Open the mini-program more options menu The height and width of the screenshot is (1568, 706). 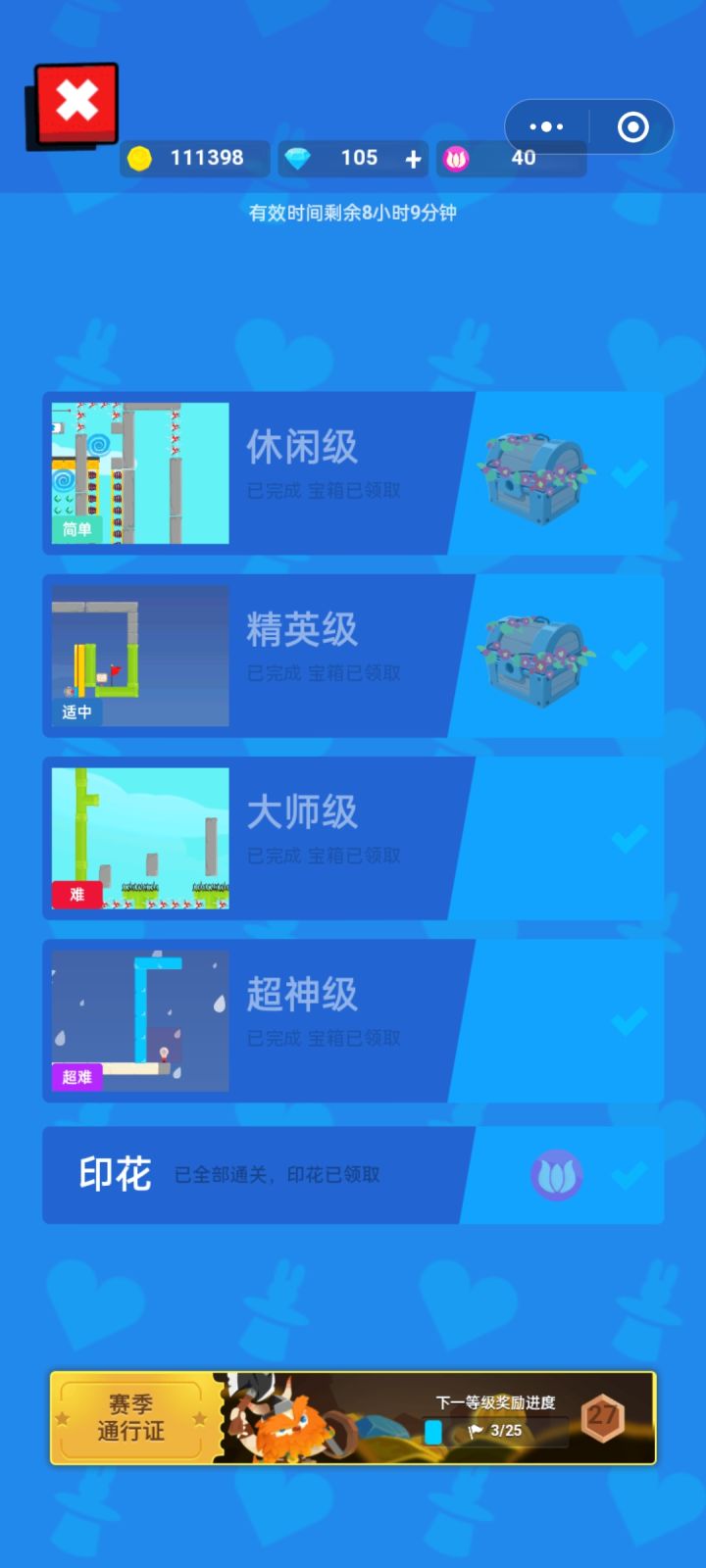point(545,126)
